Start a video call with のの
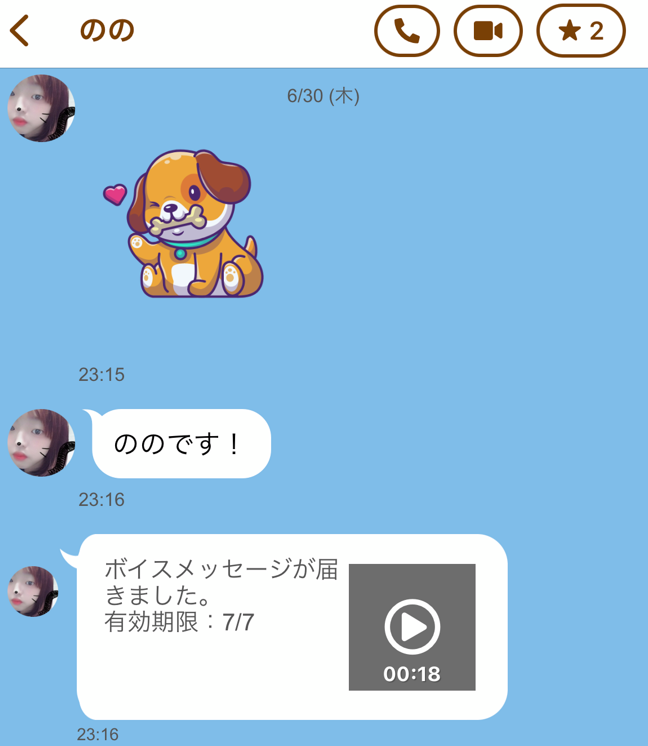 (488, 31)
